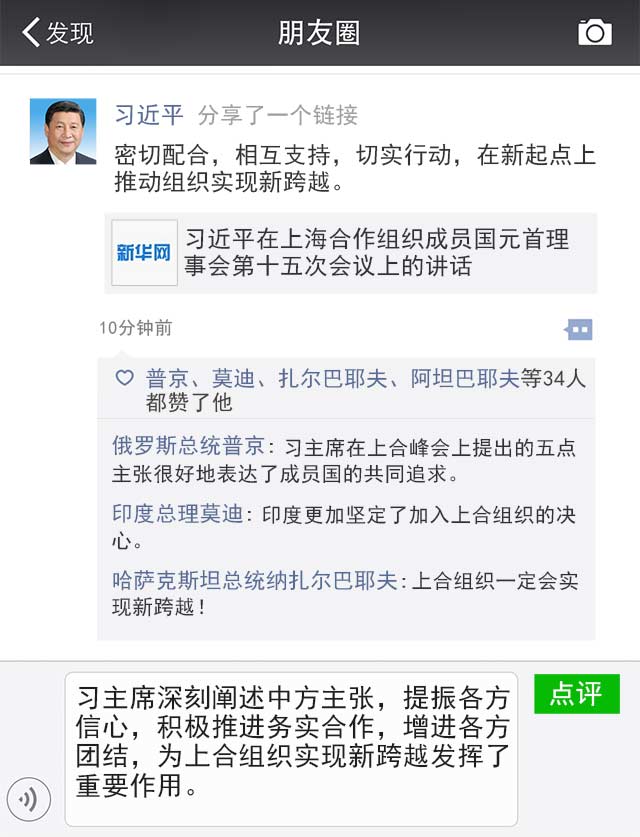Open the profile photo of the poster

pos(63,131)
